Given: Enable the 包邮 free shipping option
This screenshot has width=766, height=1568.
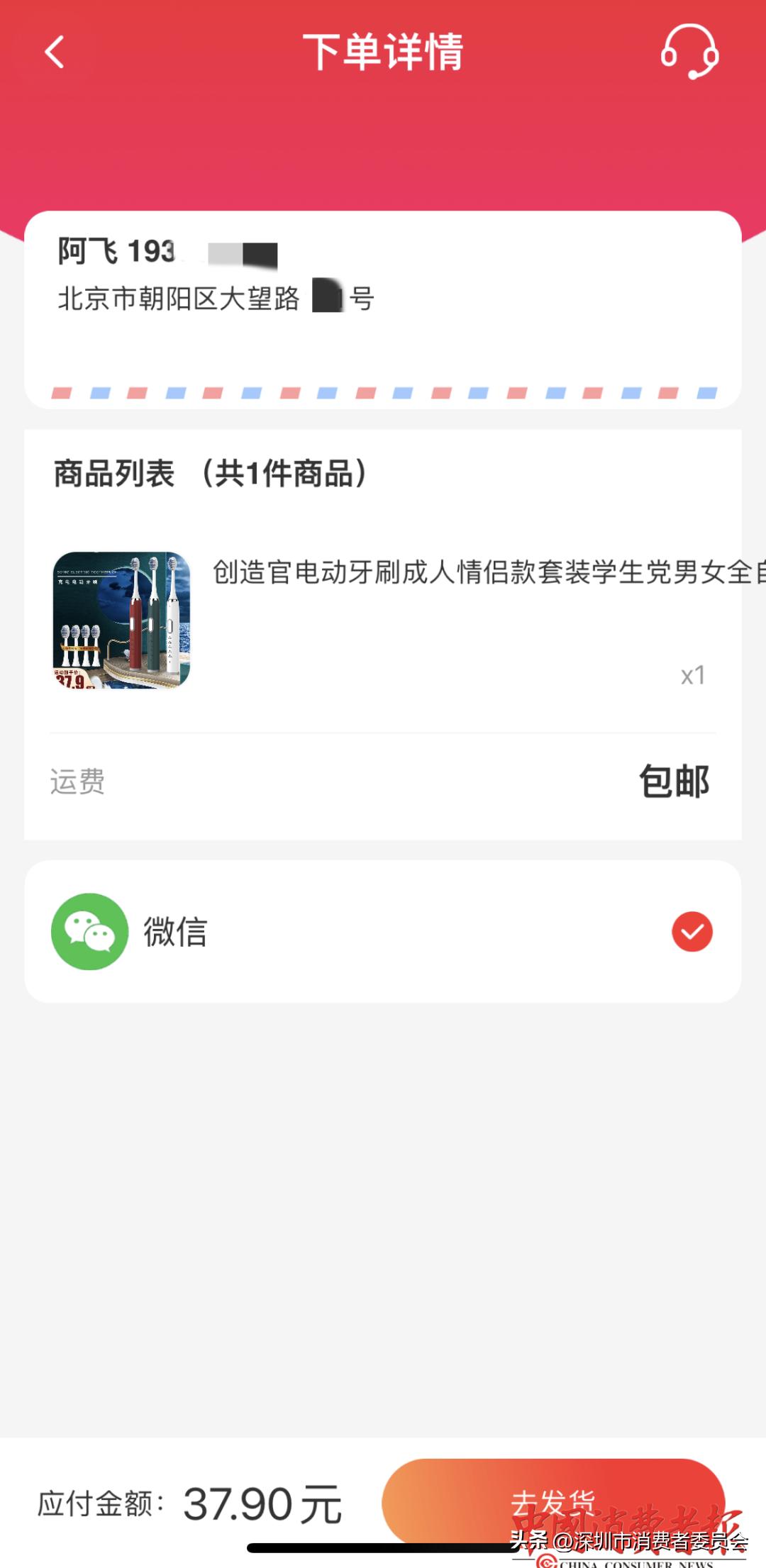Looking at the screenshot, I should click(x=675, y=782).
